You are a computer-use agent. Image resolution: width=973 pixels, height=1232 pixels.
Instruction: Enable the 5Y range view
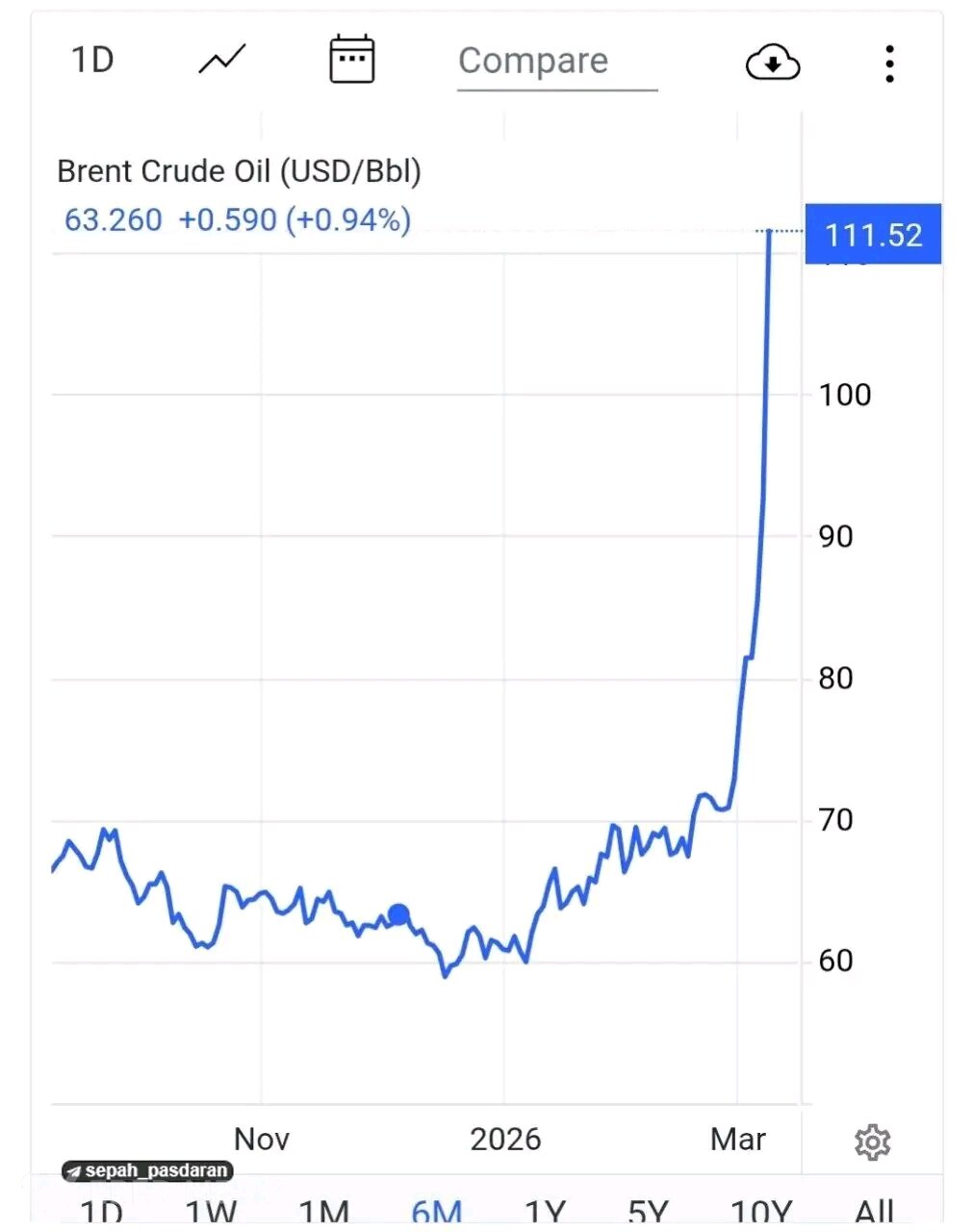point(650,1211)
